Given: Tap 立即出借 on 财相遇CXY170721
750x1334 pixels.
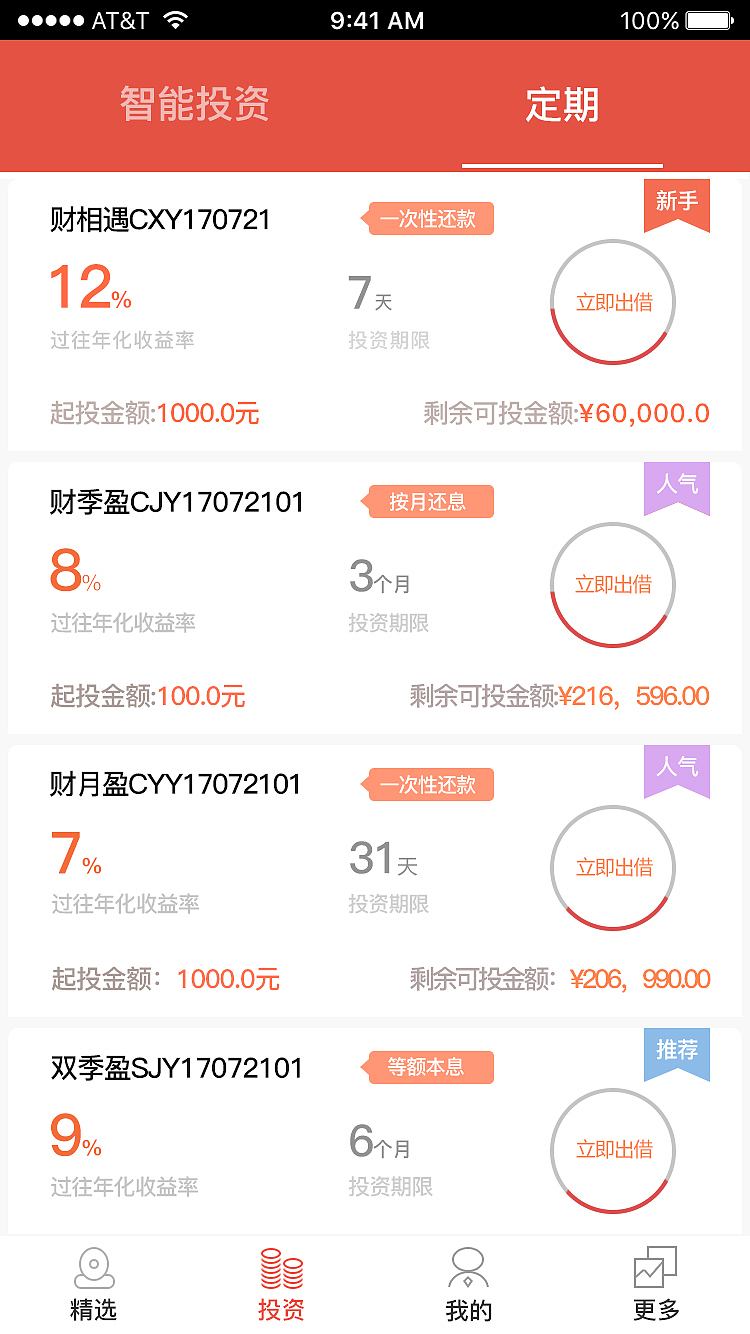Looking at the screenshot, I should point(613,301).
